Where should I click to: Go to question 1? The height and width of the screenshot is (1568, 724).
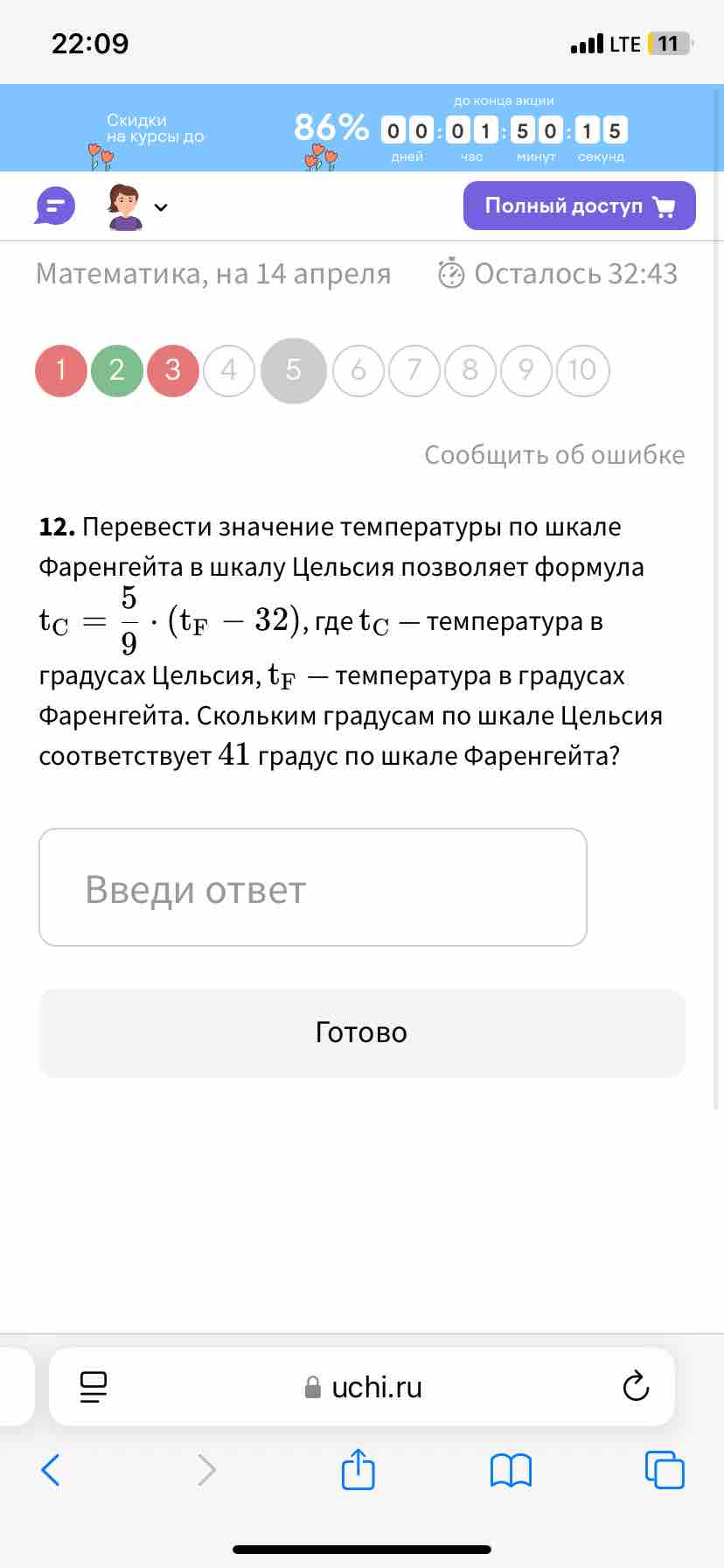61,370
